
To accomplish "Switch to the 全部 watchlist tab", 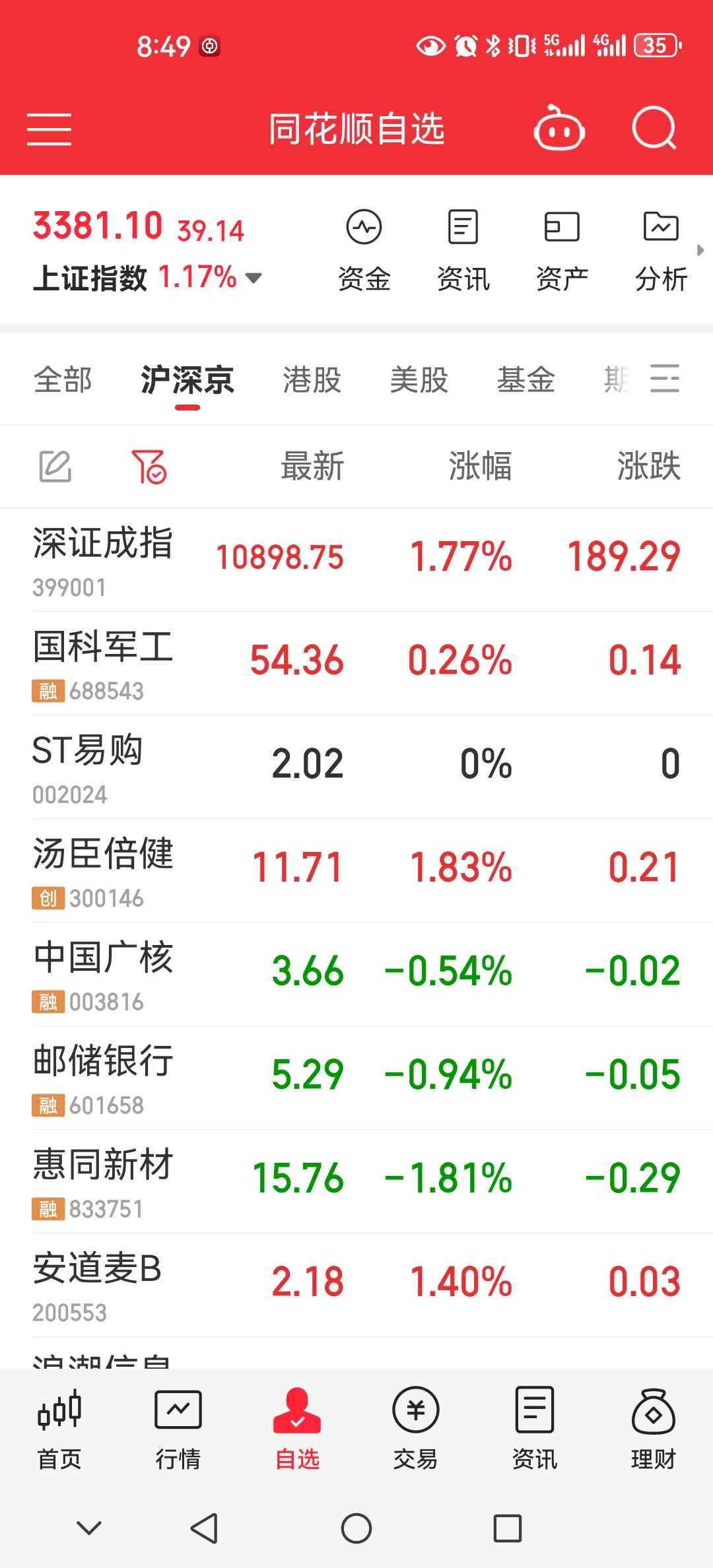I will tap(63, 380).
